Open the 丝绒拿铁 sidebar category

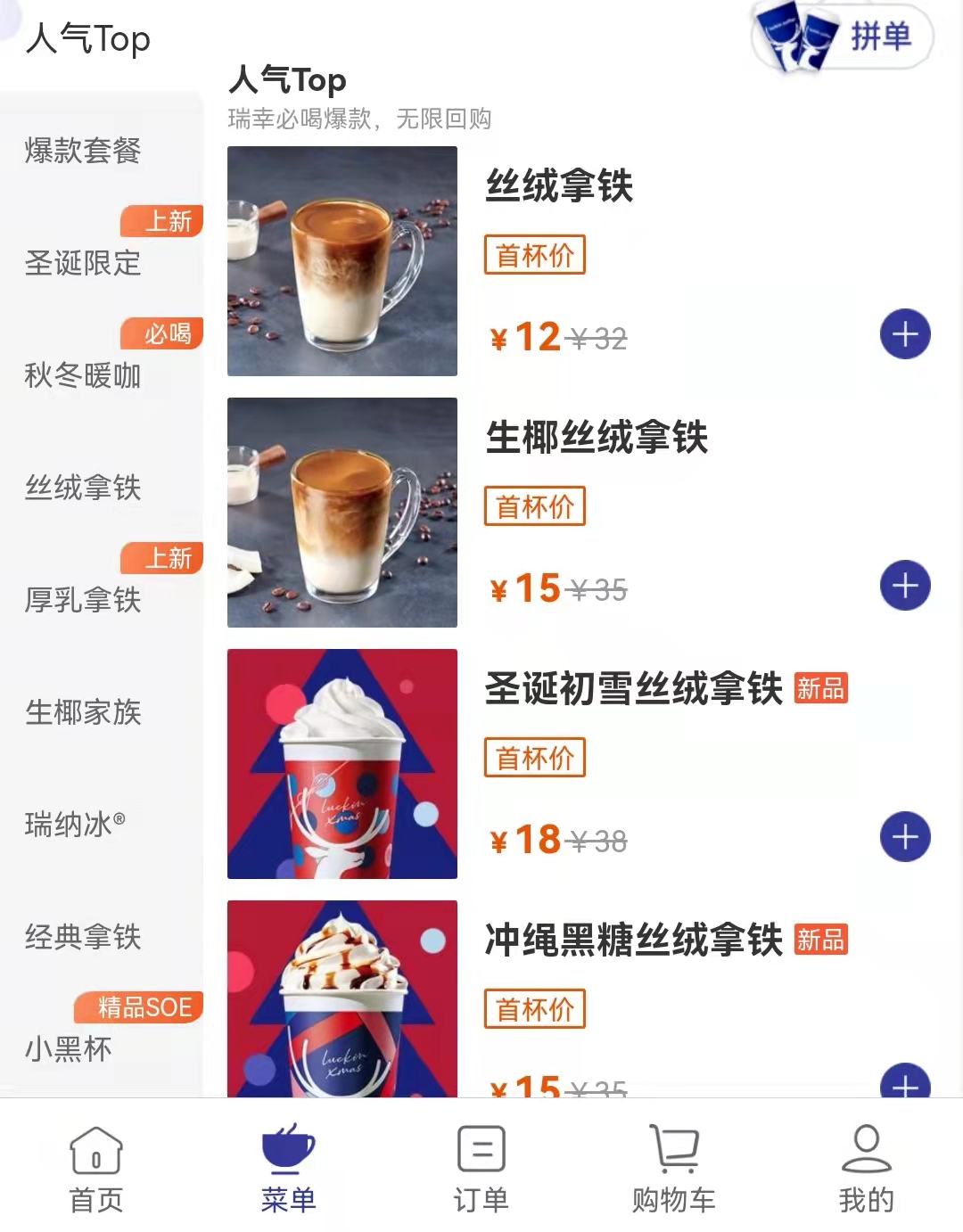(x=82, y=489)
